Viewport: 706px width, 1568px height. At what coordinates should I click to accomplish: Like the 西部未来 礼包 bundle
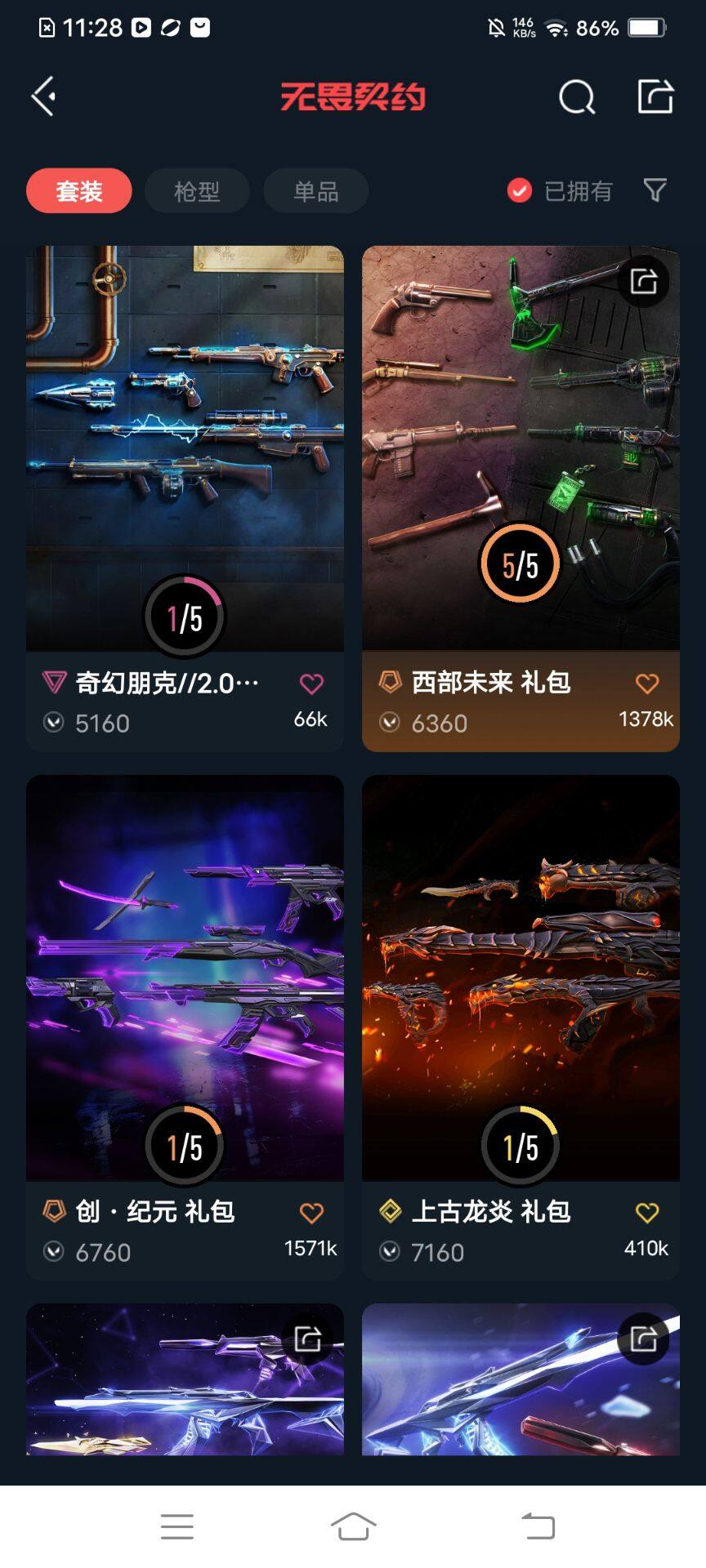click(646, 684)
